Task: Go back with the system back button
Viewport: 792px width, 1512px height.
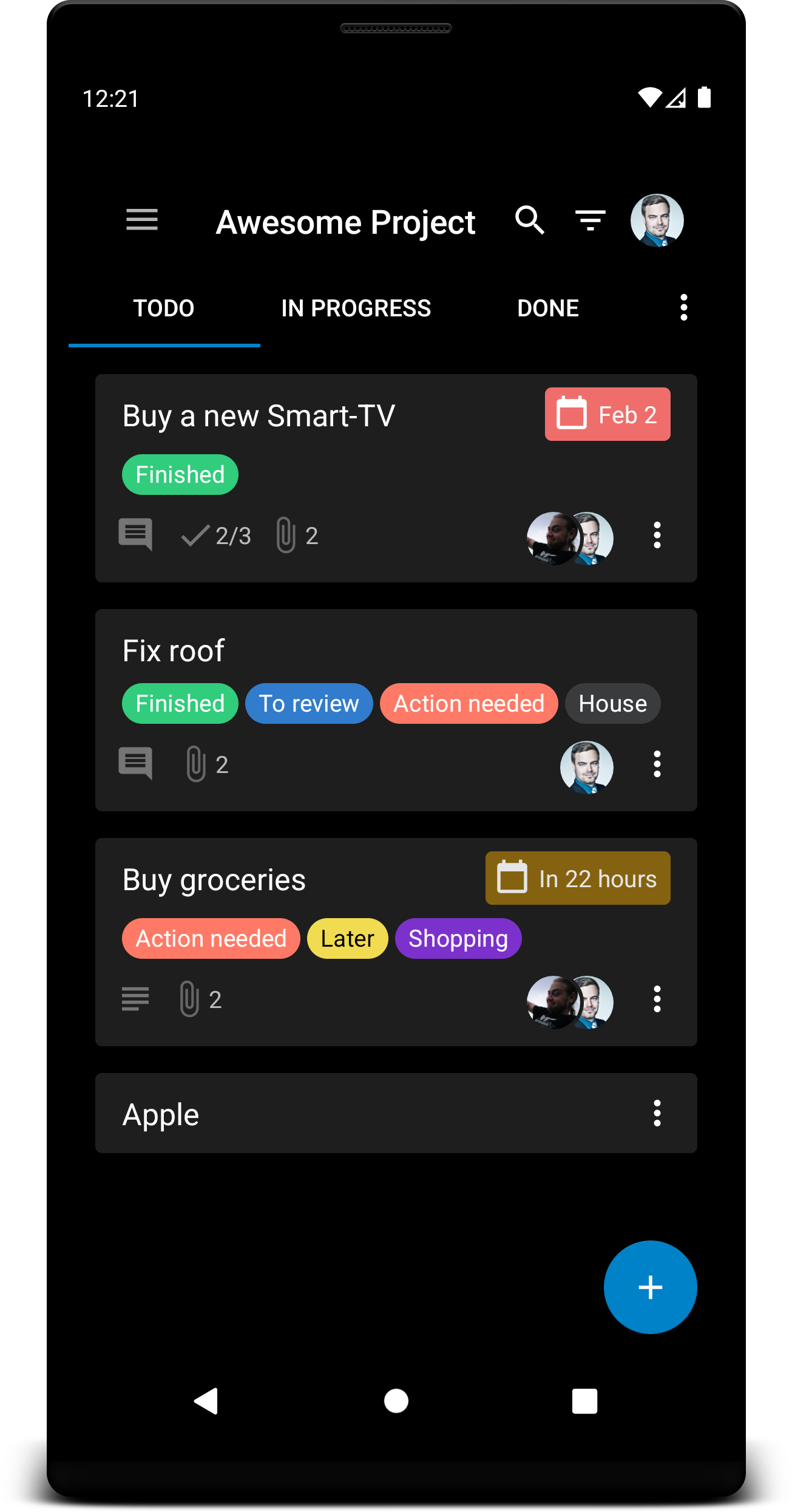Action: 206,1401
